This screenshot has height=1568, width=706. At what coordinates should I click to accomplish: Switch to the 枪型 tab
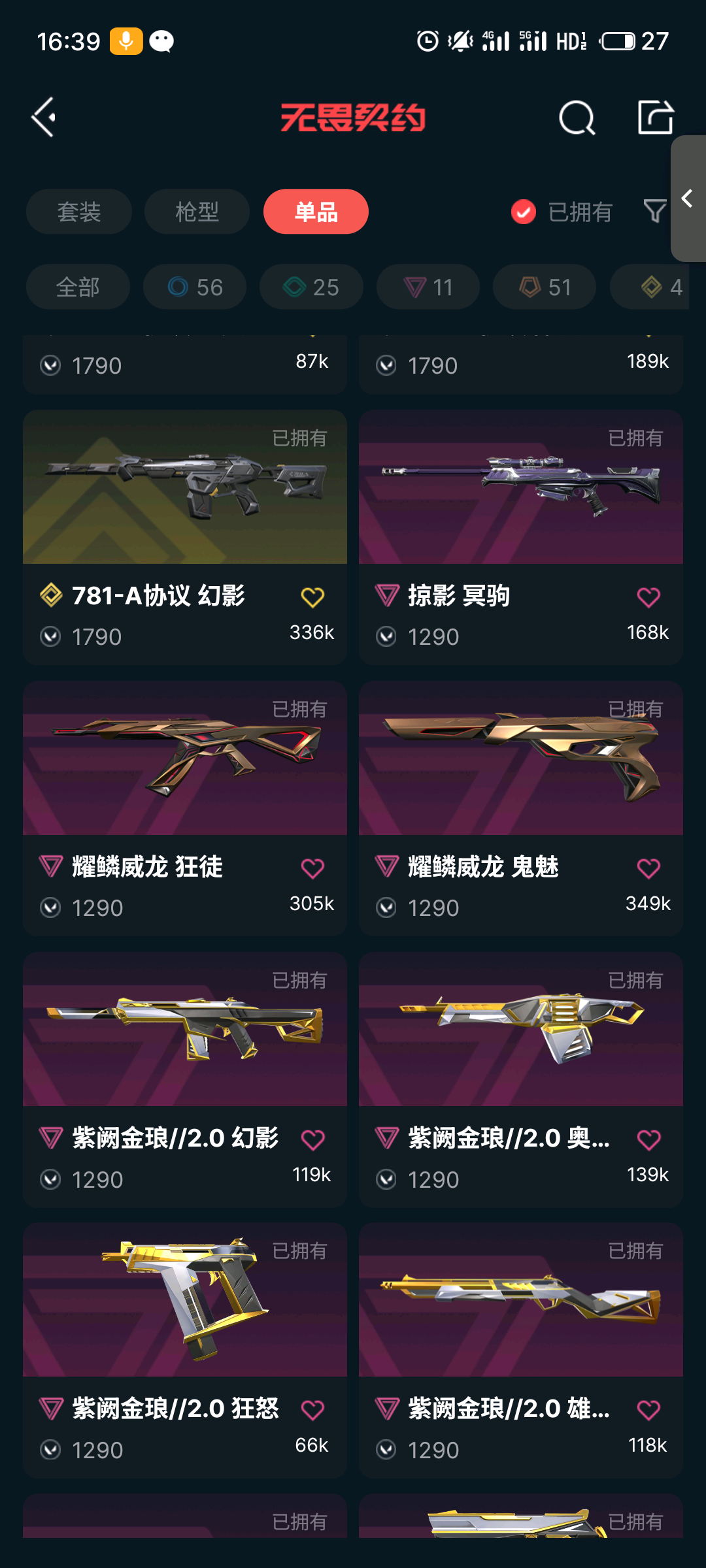click(197, 212)
